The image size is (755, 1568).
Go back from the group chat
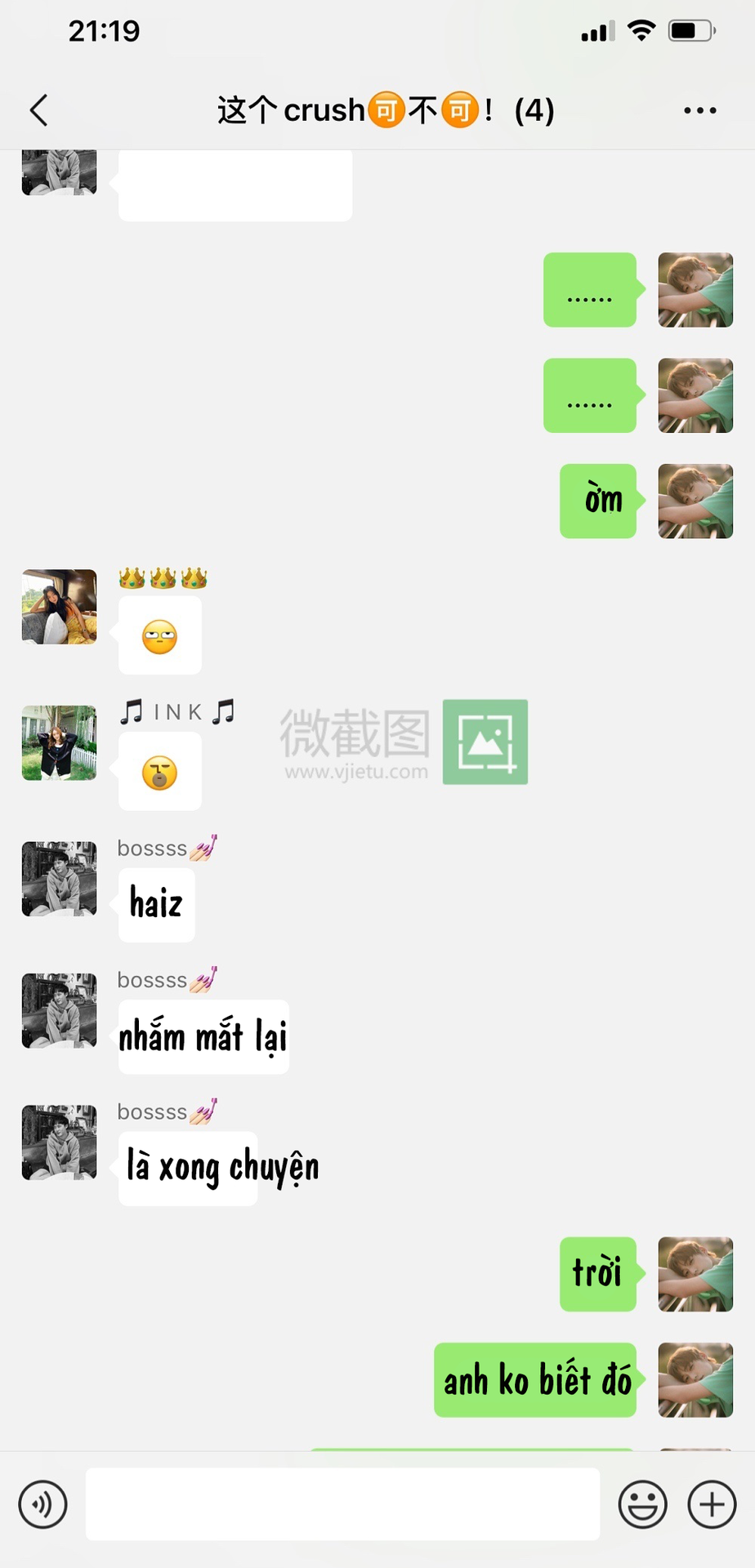click(38, 110)
